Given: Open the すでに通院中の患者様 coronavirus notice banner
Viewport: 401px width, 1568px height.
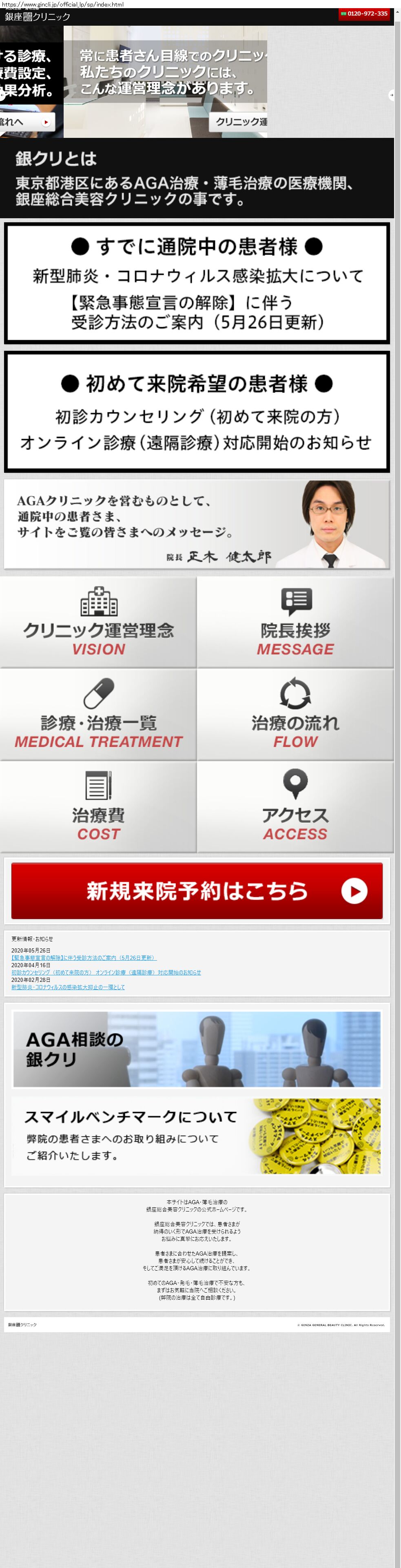Looking at the screenshot, I should click(197, 283).
